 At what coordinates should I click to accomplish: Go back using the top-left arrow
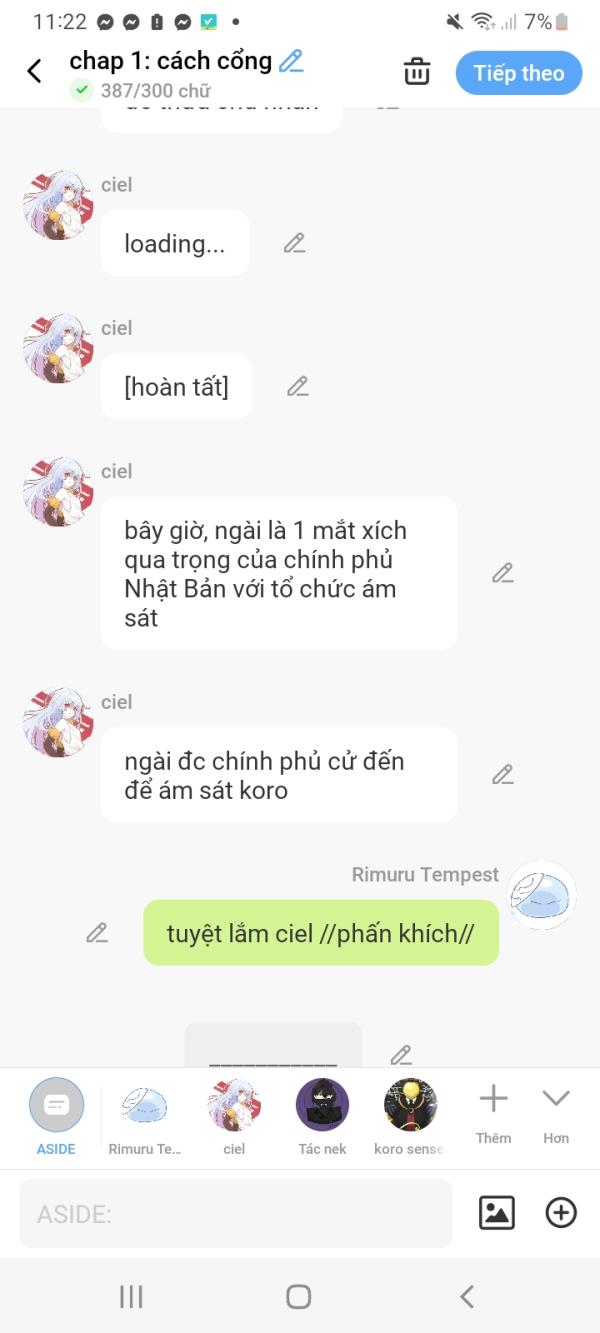pyautogui.click(x=34, y=71)
